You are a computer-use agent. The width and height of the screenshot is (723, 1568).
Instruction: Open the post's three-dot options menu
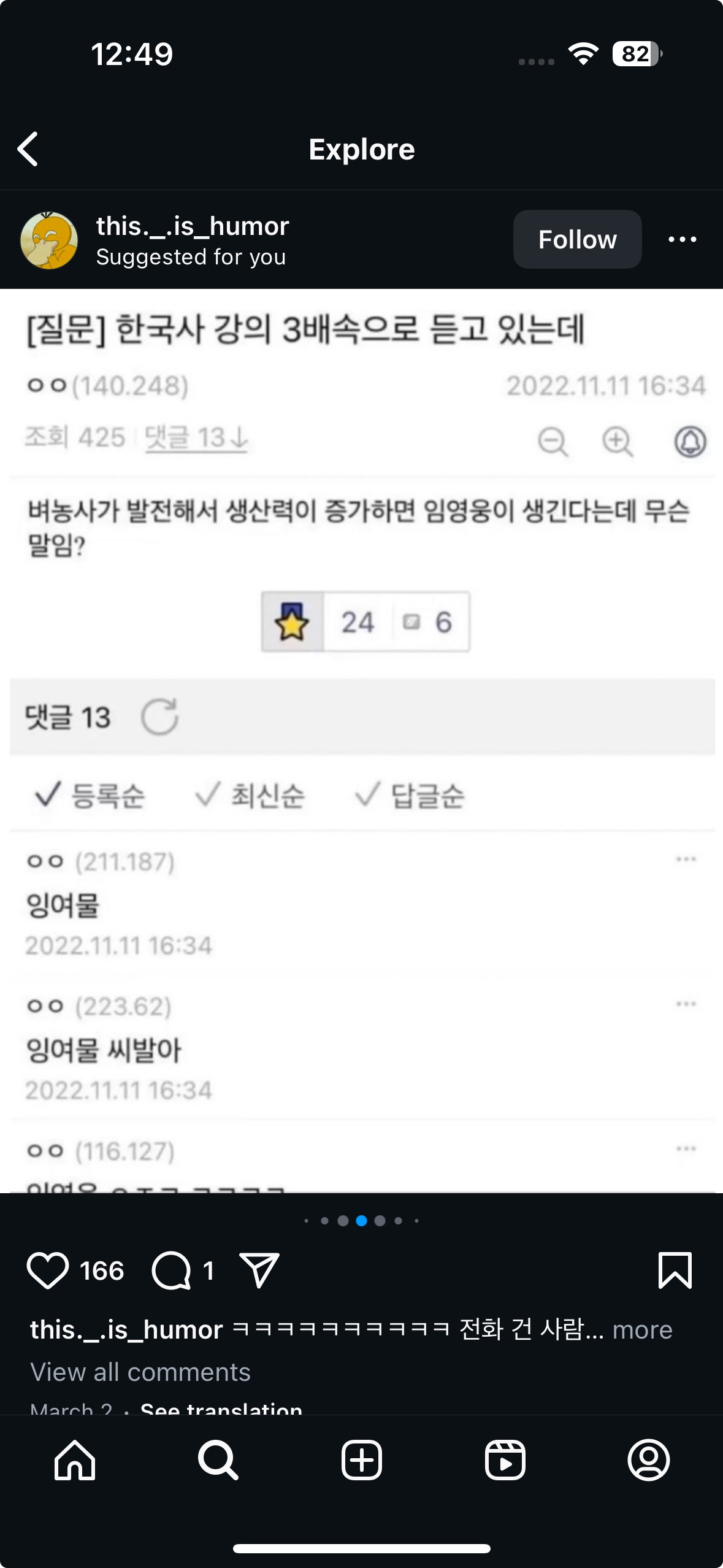(682, 239)
